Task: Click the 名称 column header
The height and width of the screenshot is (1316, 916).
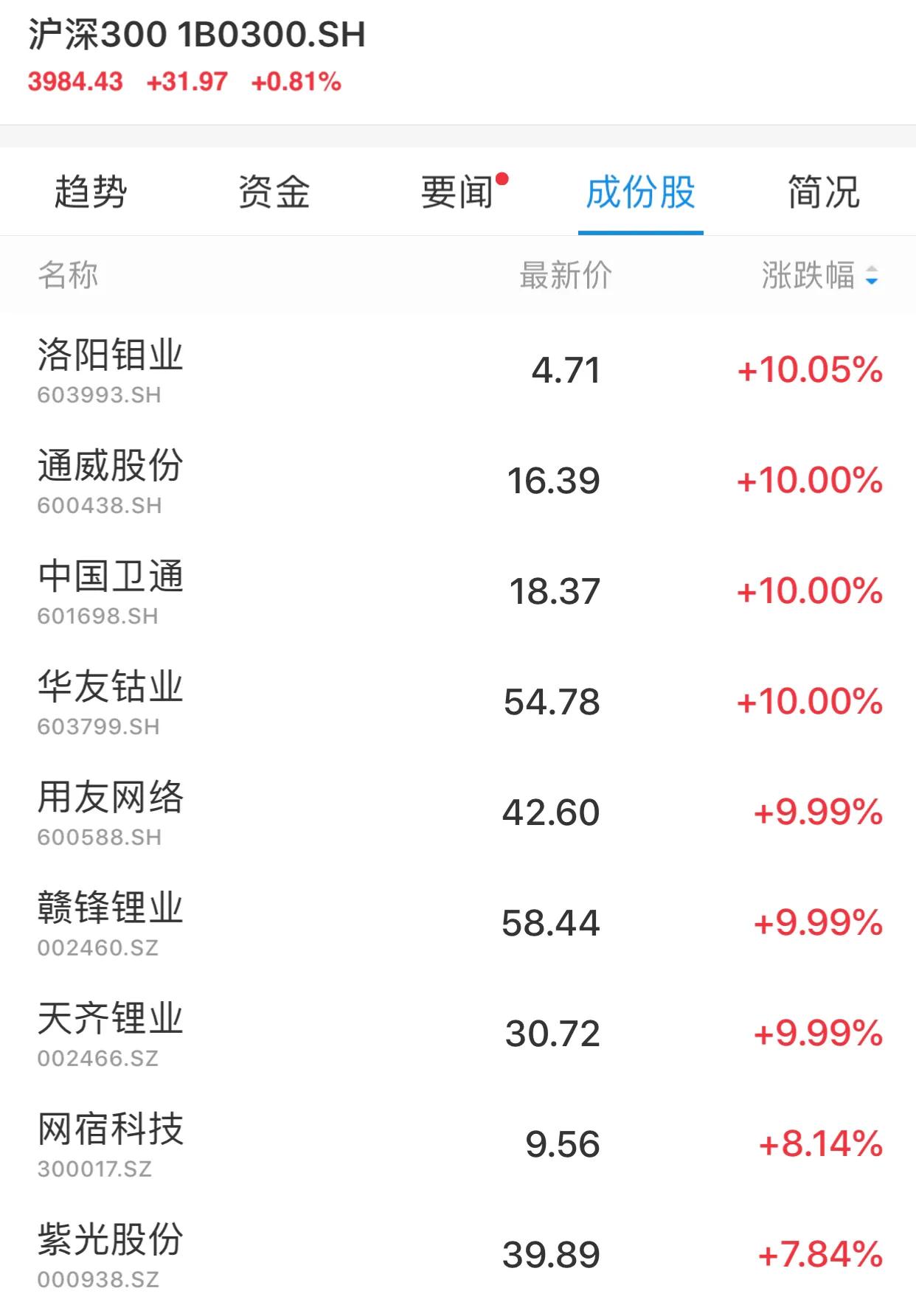Action: 64,275
